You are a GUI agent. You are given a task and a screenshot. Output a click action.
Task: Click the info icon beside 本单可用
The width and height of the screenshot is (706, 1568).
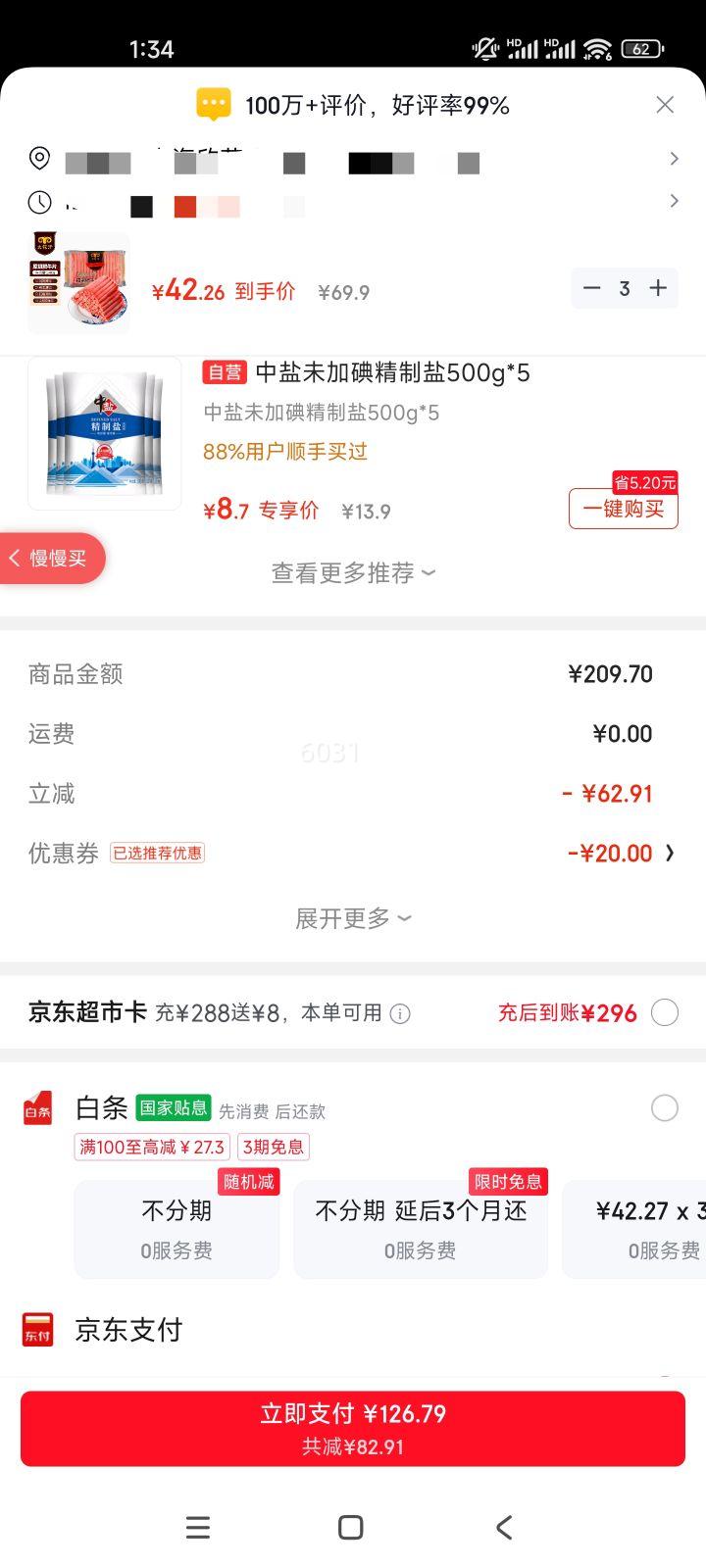[399, 1013]
